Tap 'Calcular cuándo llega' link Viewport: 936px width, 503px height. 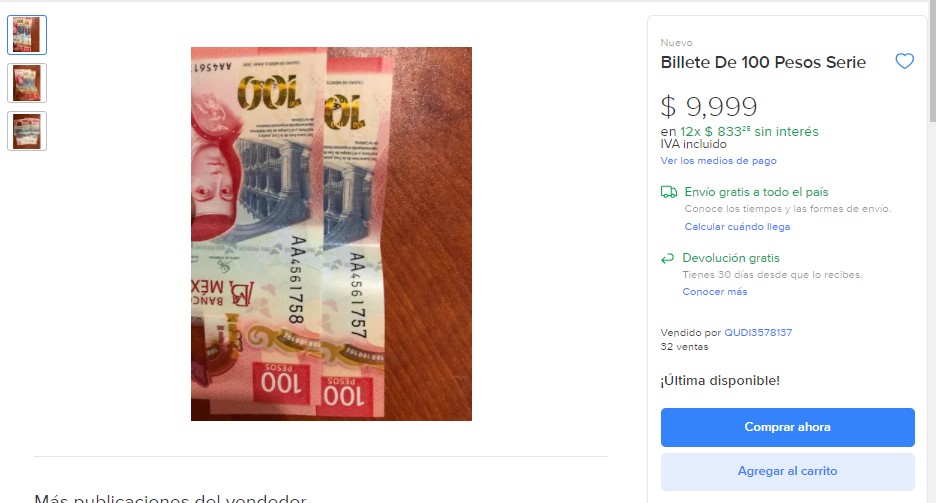(737, 227)
